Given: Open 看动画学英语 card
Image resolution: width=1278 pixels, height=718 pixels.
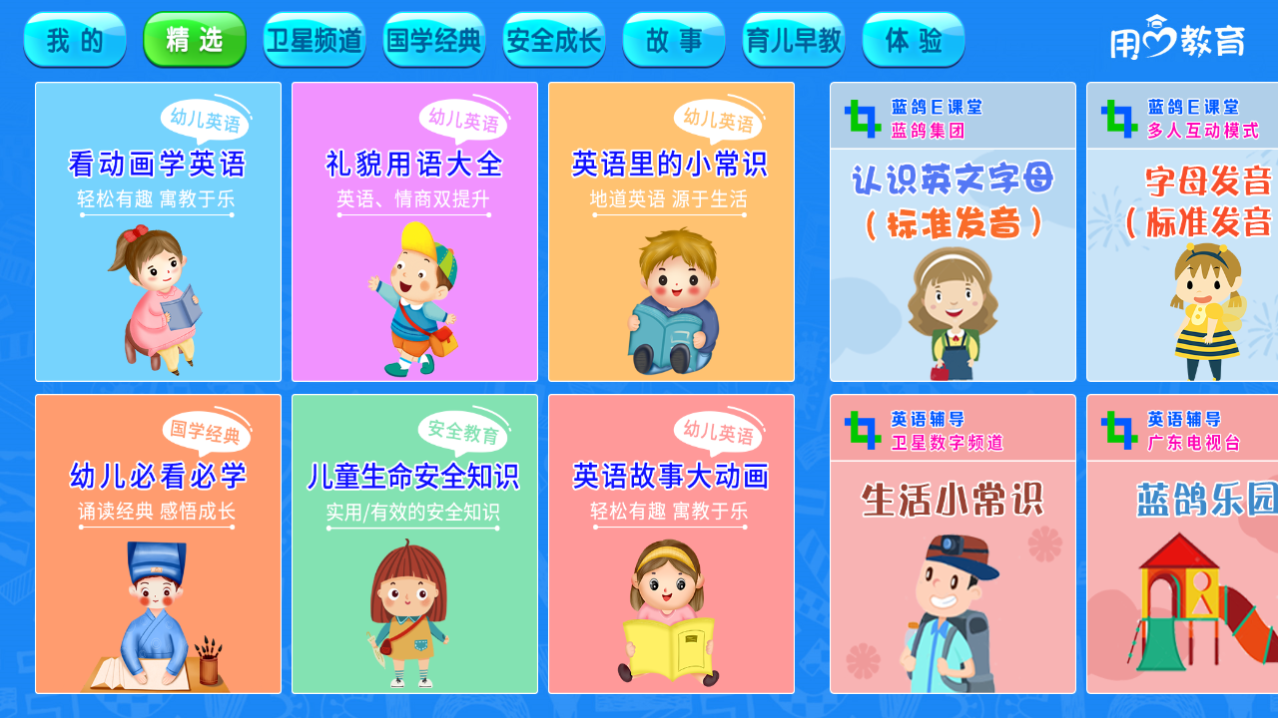Looking at the screenshot, I should click(158, 232).
